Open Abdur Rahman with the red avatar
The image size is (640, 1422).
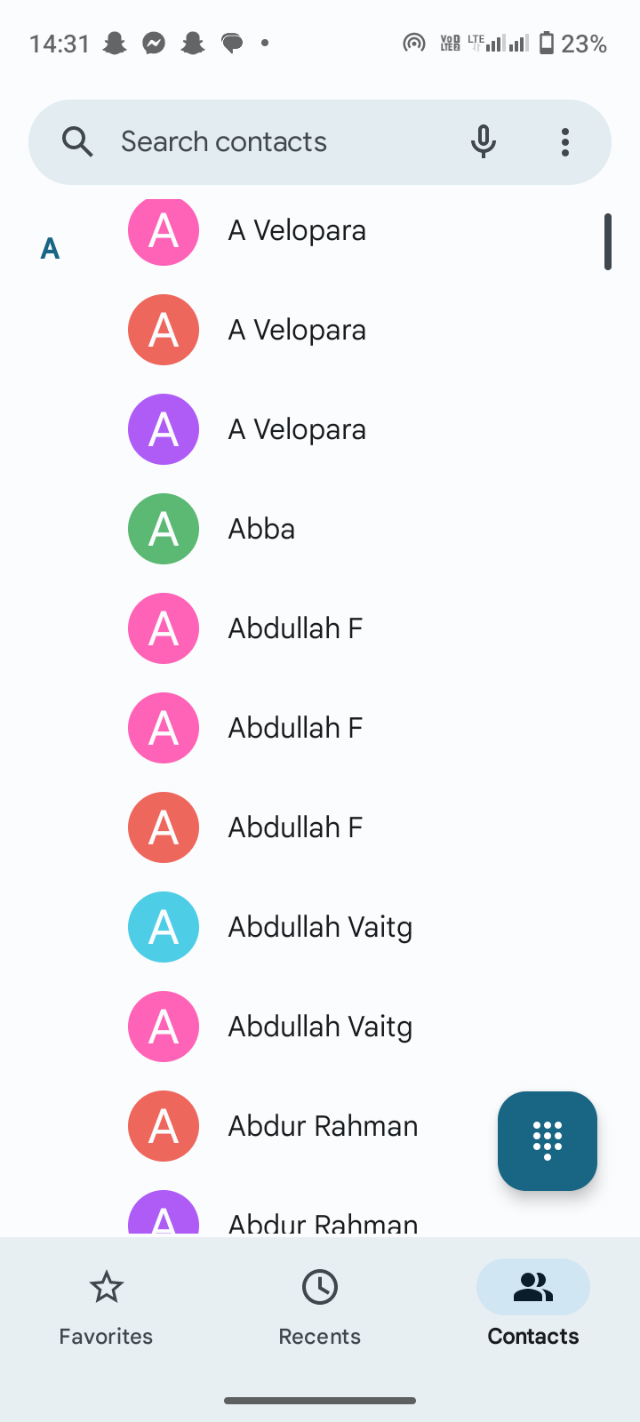[322, 1126]
